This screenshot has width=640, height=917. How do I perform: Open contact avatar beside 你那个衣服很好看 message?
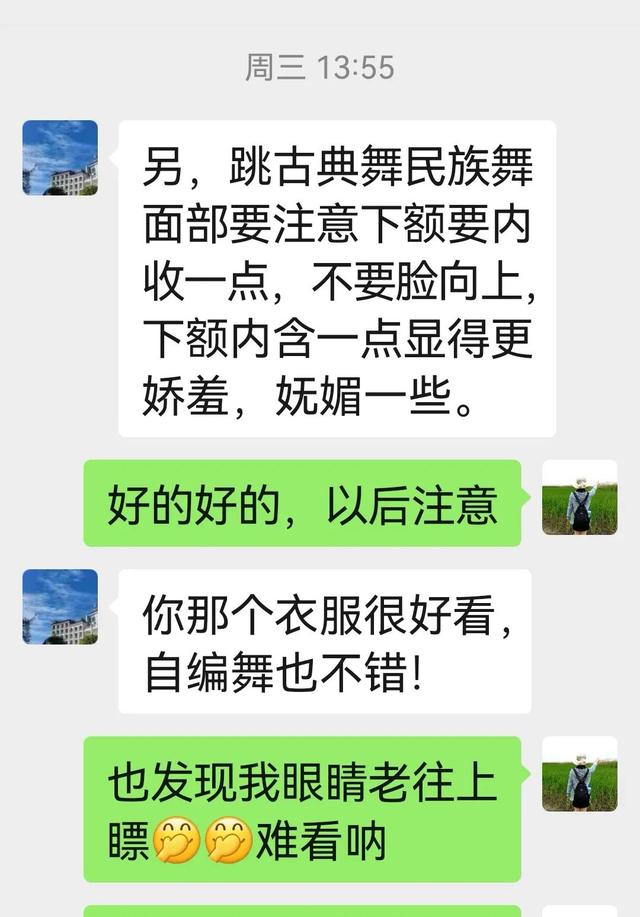click(60, 606)
